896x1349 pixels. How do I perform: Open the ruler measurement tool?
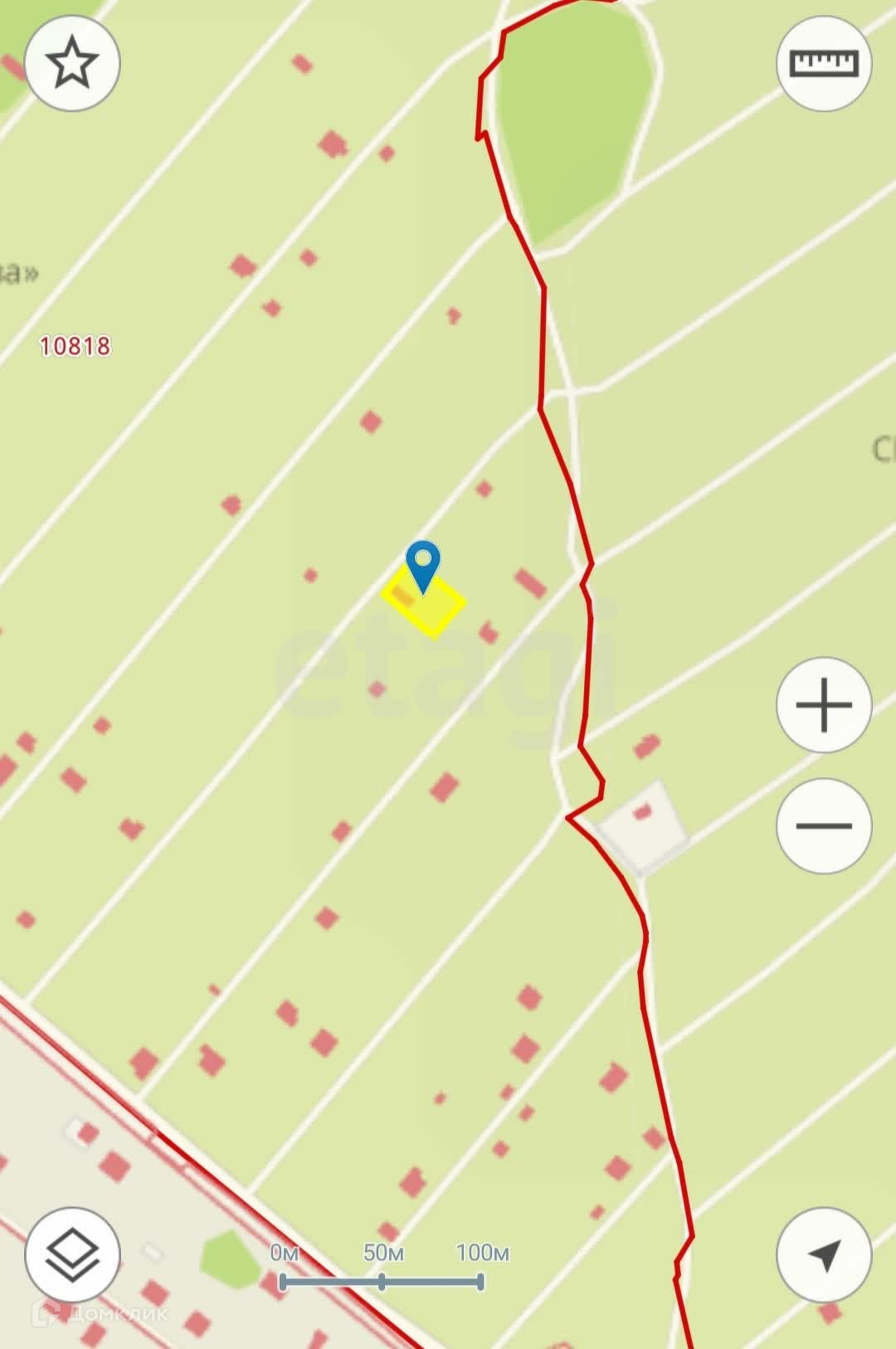pyautogui.click(x=823, y=63)
